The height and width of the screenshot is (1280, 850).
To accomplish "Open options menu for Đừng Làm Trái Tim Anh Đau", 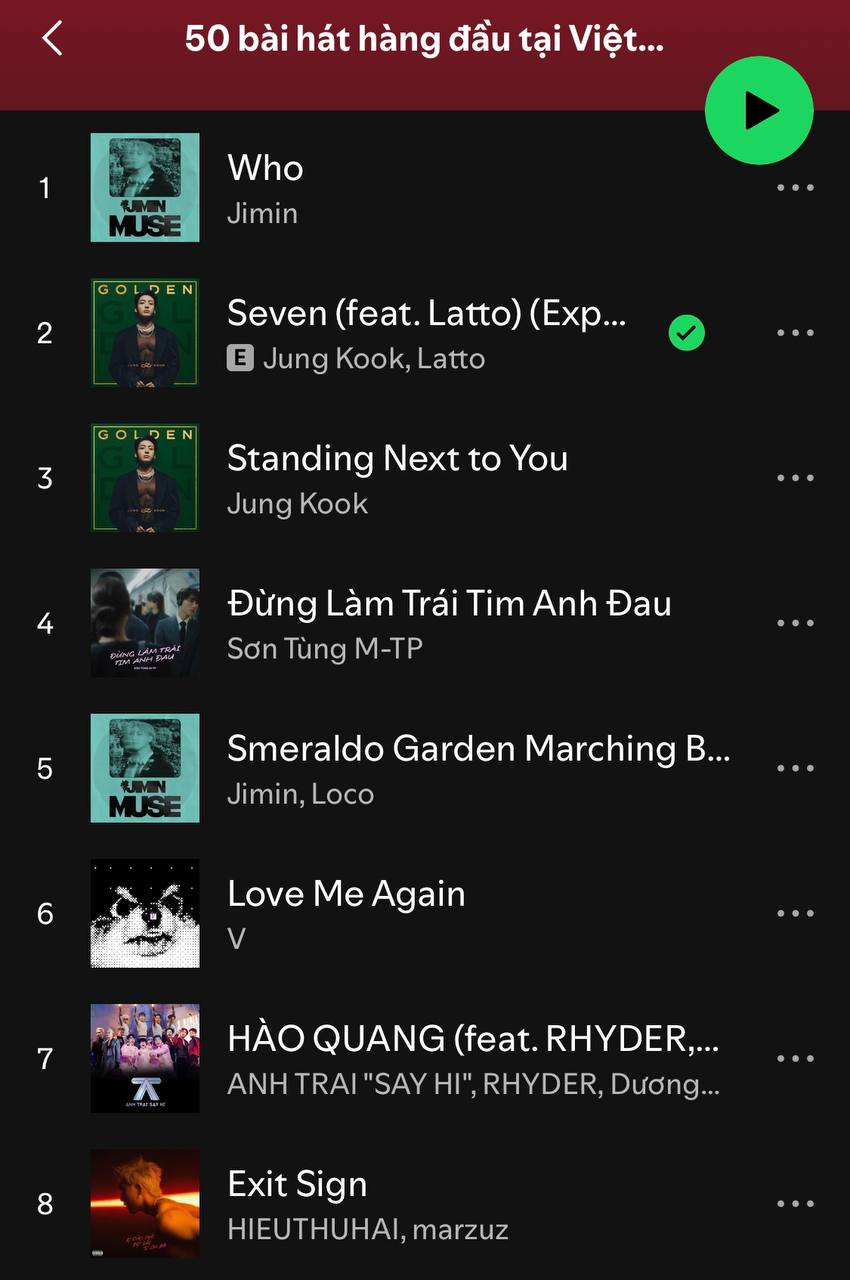I will point(795,622).
